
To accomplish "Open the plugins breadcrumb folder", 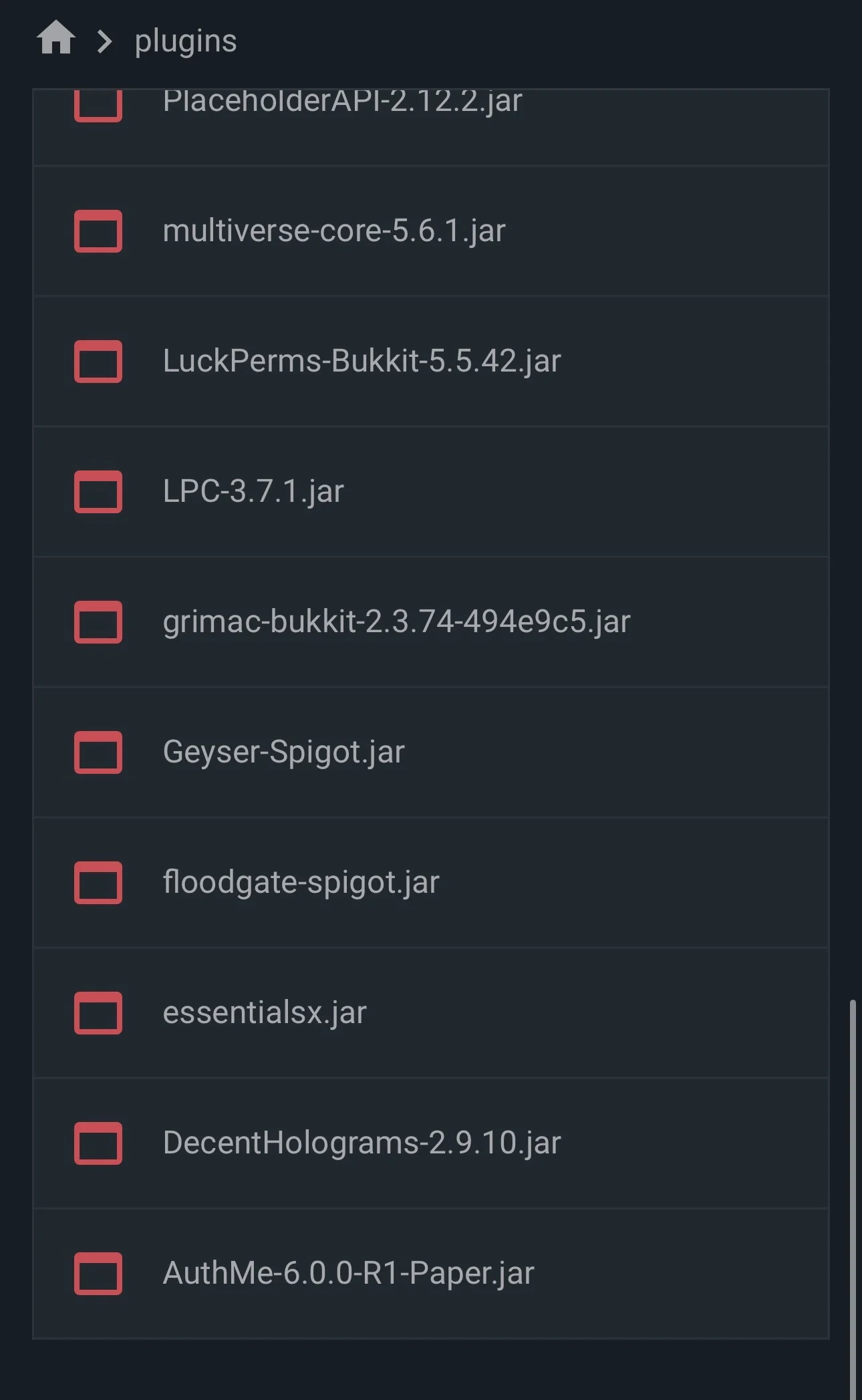I will (186, 41).
